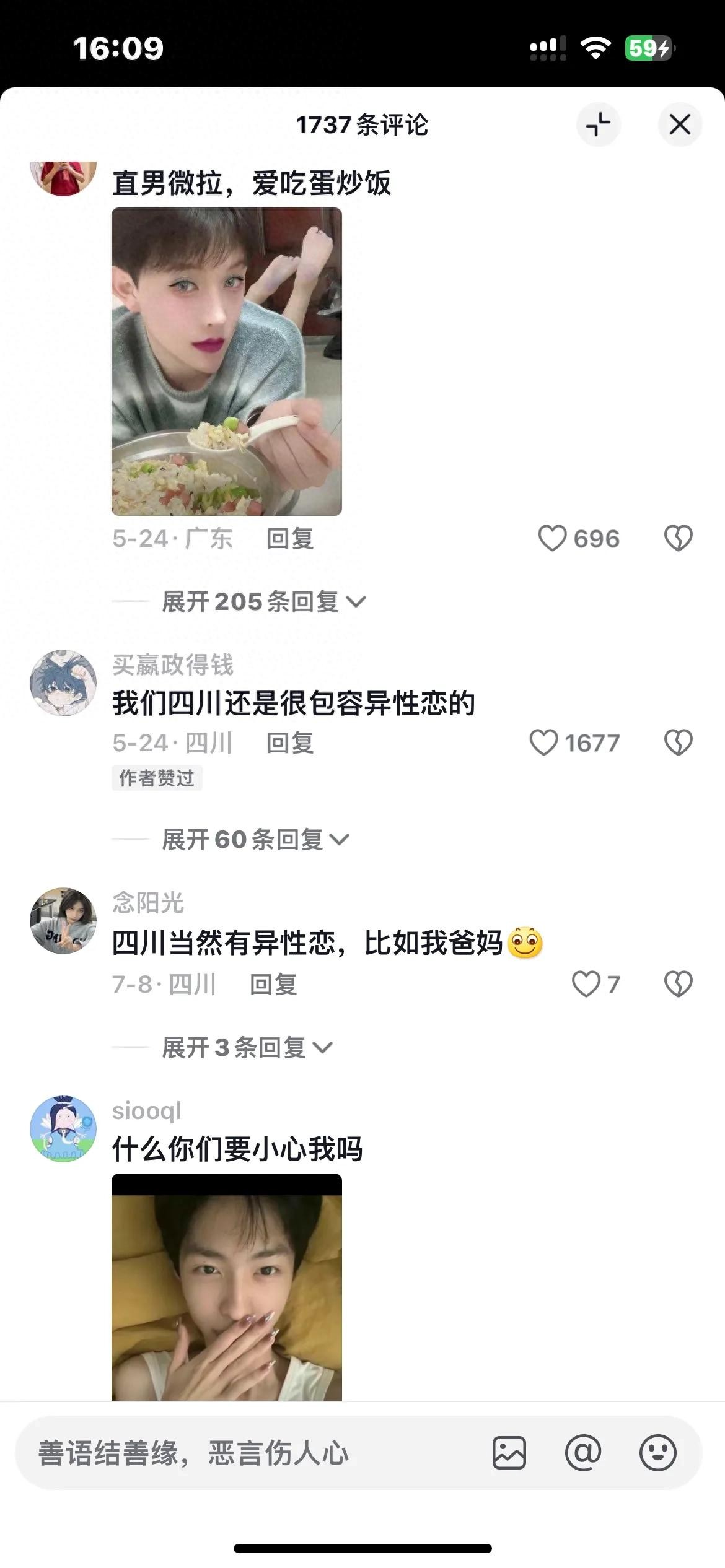Image resolution: width=725 pixels, height=1568 pixels.
Task: Open 买嬴政得钱's profile avatar
Action: tap(63, 682)
